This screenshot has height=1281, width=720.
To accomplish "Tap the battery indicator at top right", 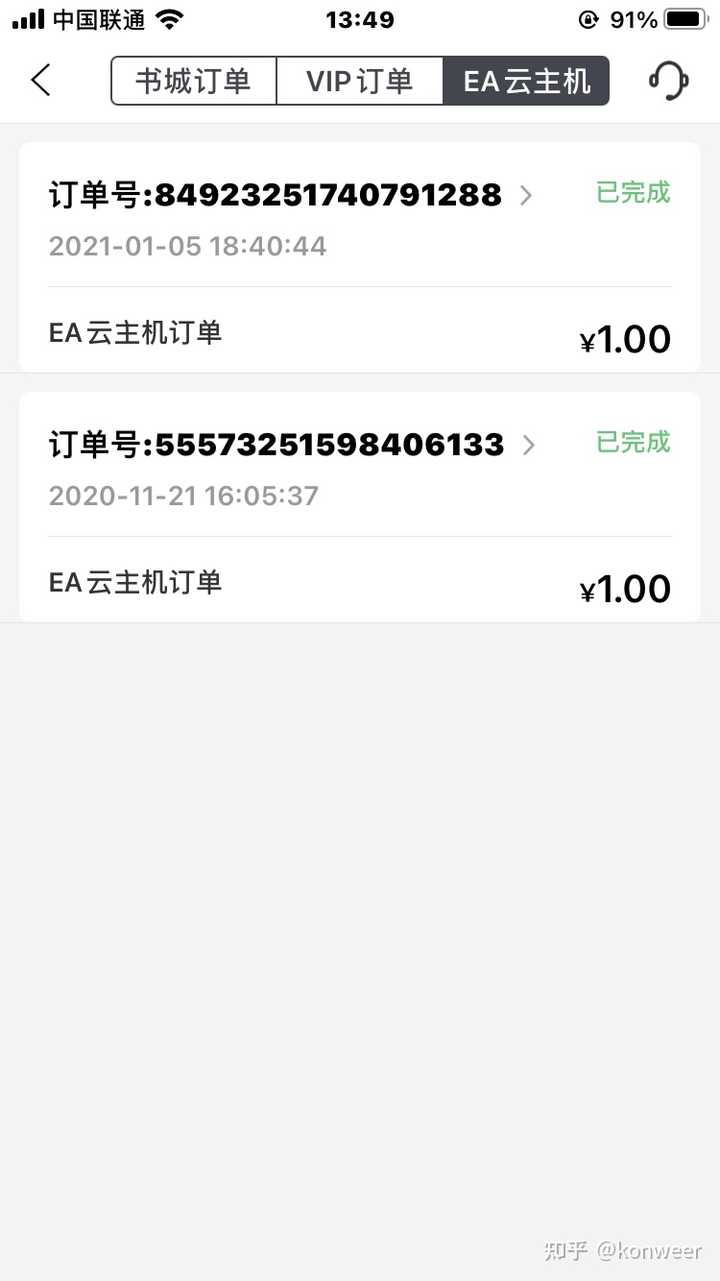I will 684,17.
